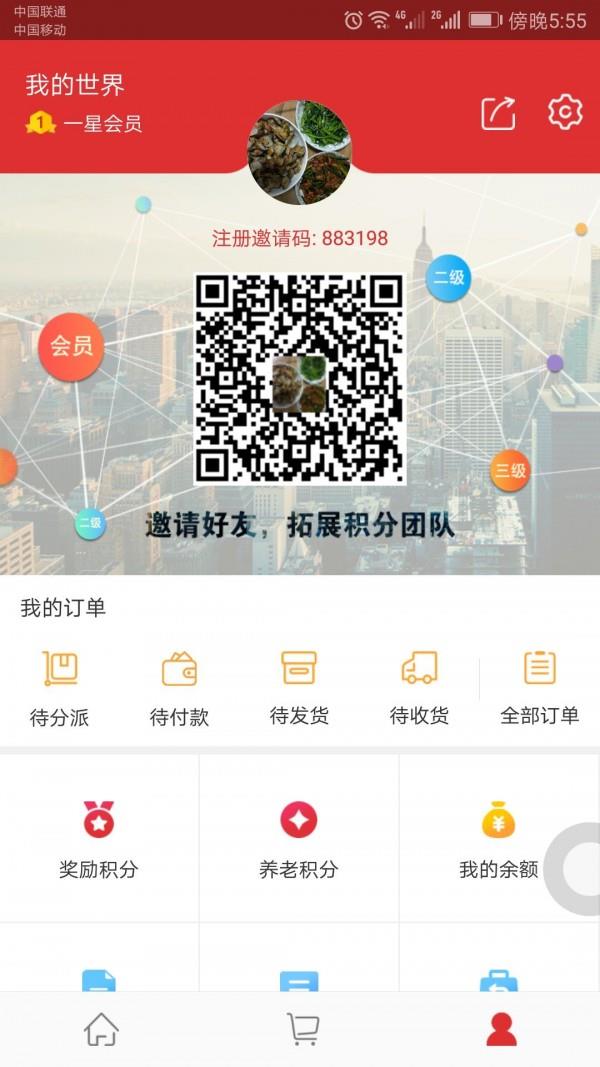
Task: Open settings via the gear icon
Action: [x=565, y=112]
